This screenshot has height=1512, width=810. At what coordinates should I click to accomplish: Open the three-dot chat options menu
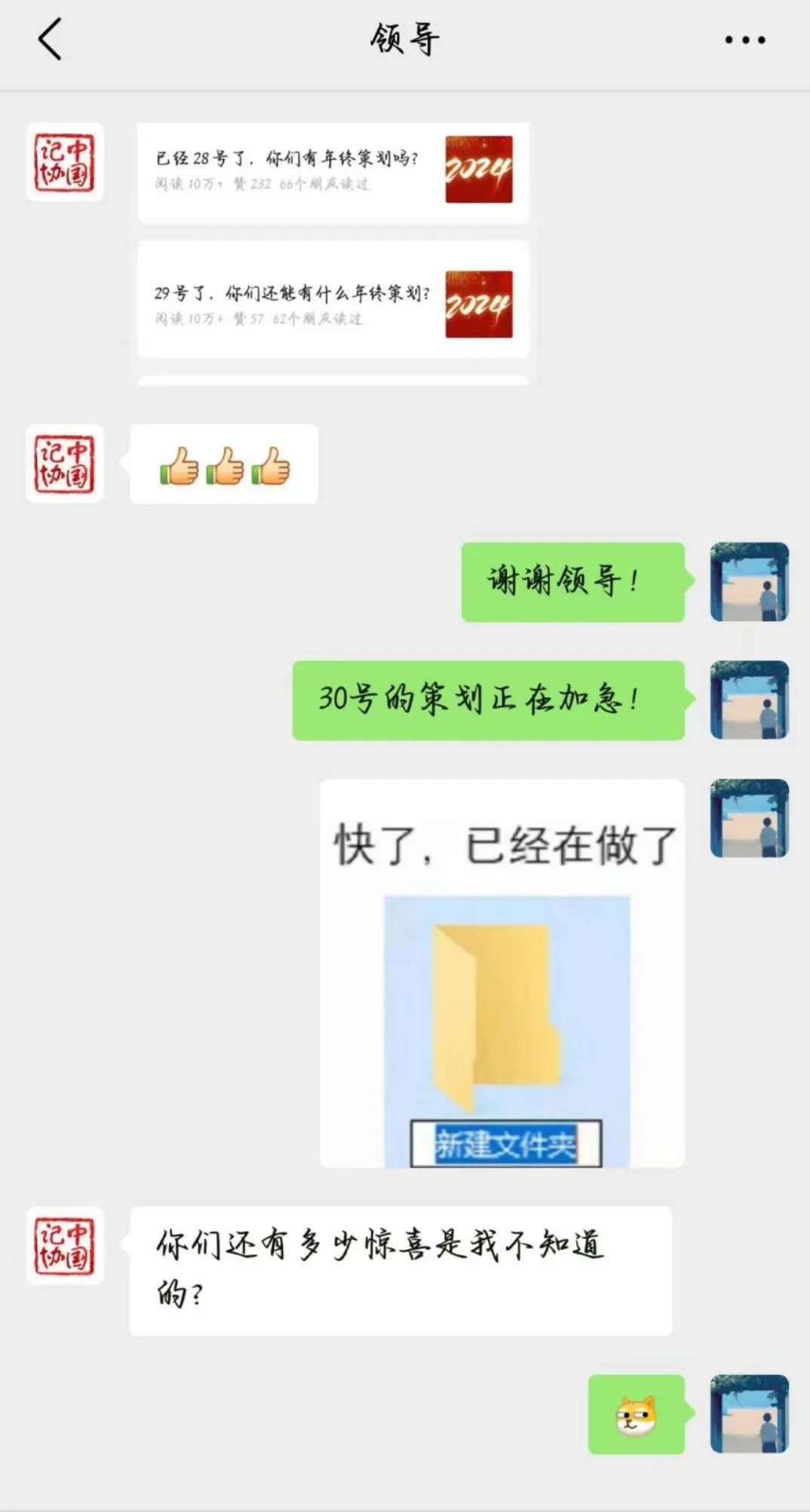[744, 40]
